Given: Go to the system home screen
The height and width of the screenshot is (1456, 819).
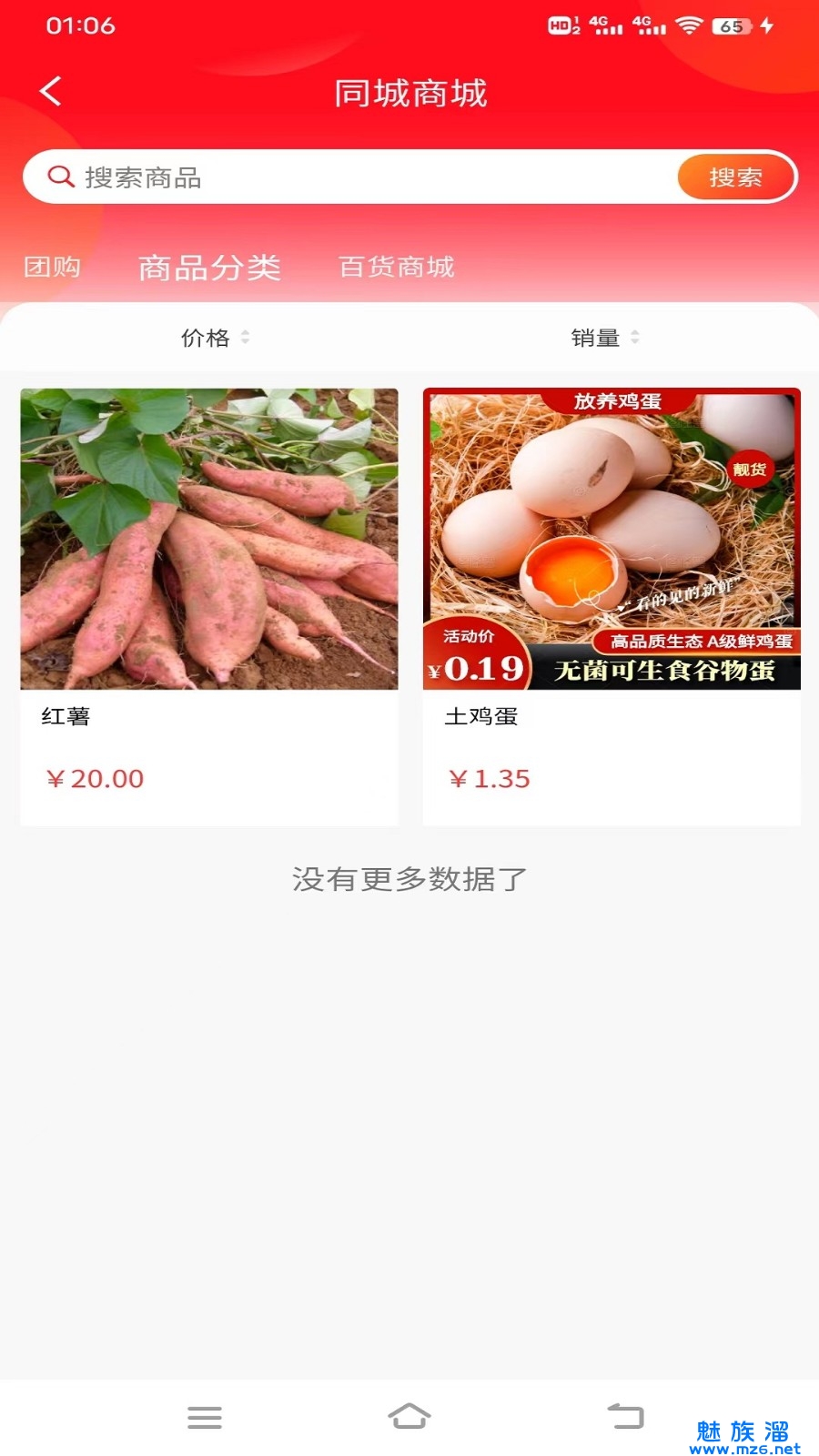Looking at the screenshot, I should click(x=409, y=1417).
